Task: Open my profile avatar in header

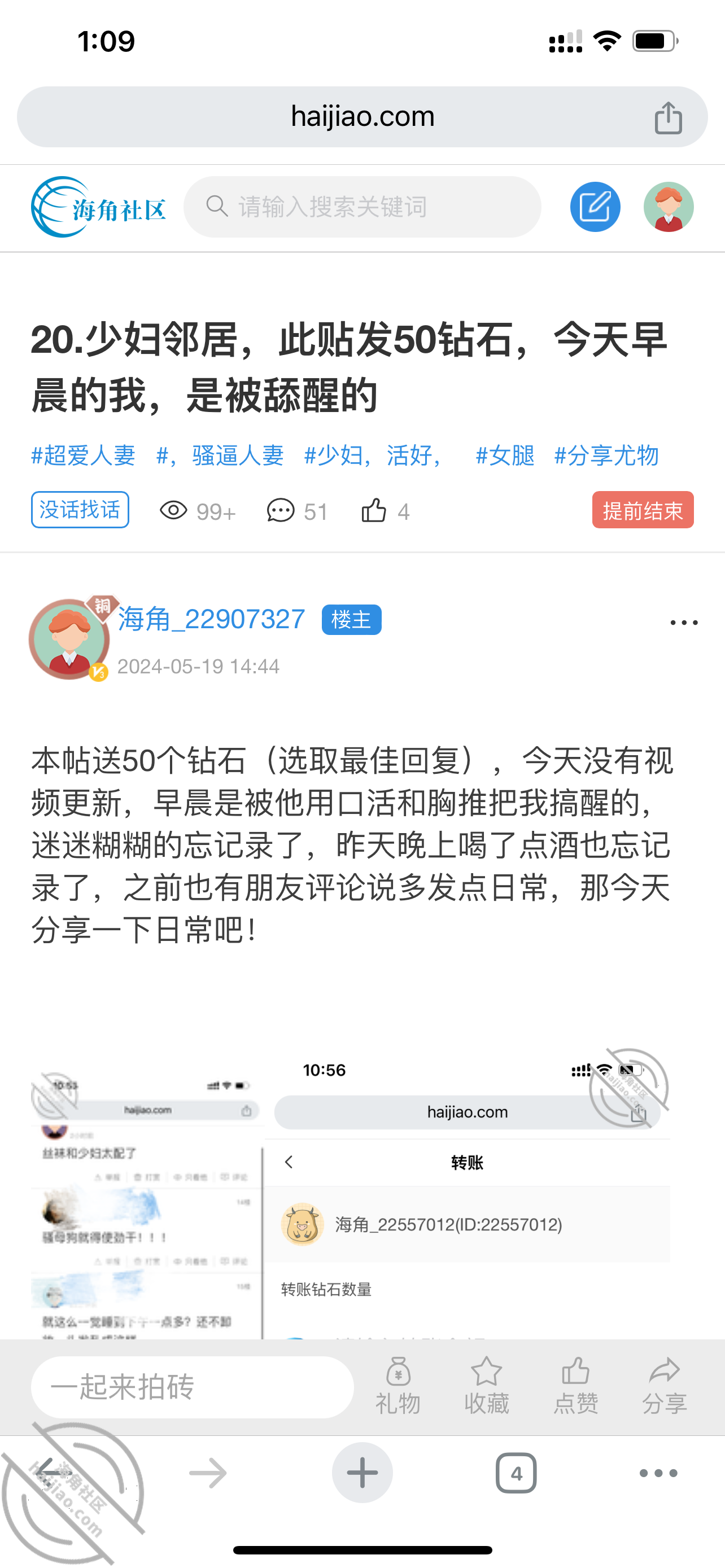Action: click(669, 207)
